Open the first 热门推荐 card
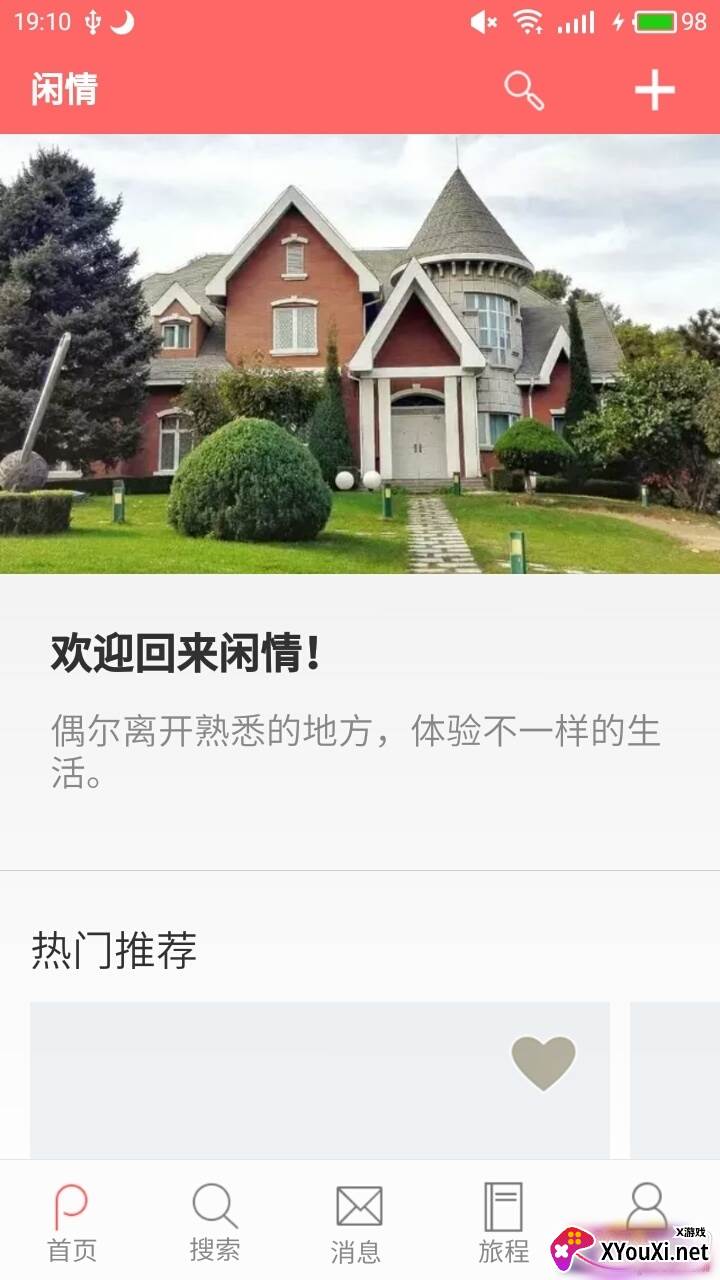720x1280 pixels. pos(320,1080)
